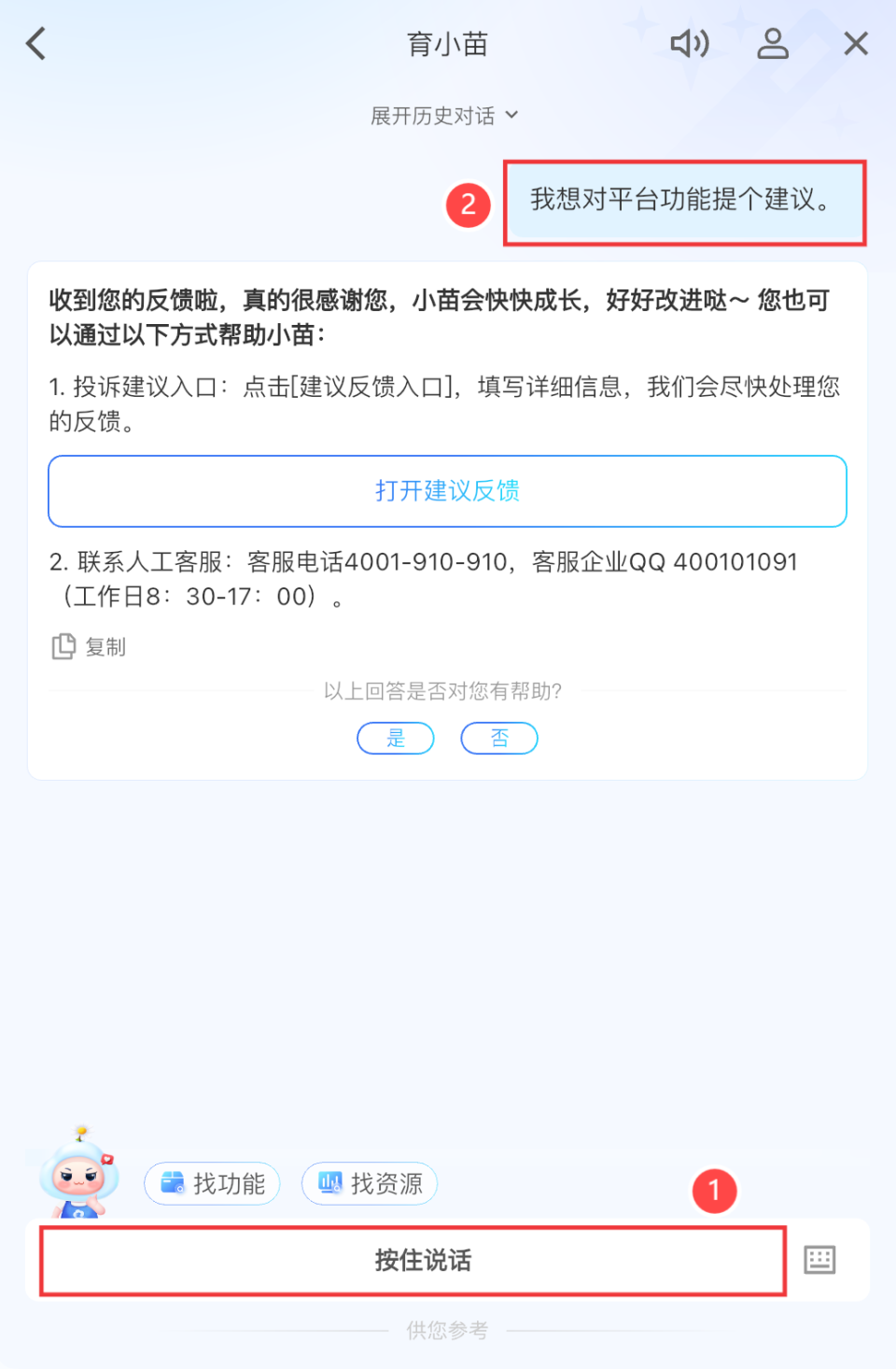
Task: Select the 育小苗 title bar
Action: tap(447, 43)
